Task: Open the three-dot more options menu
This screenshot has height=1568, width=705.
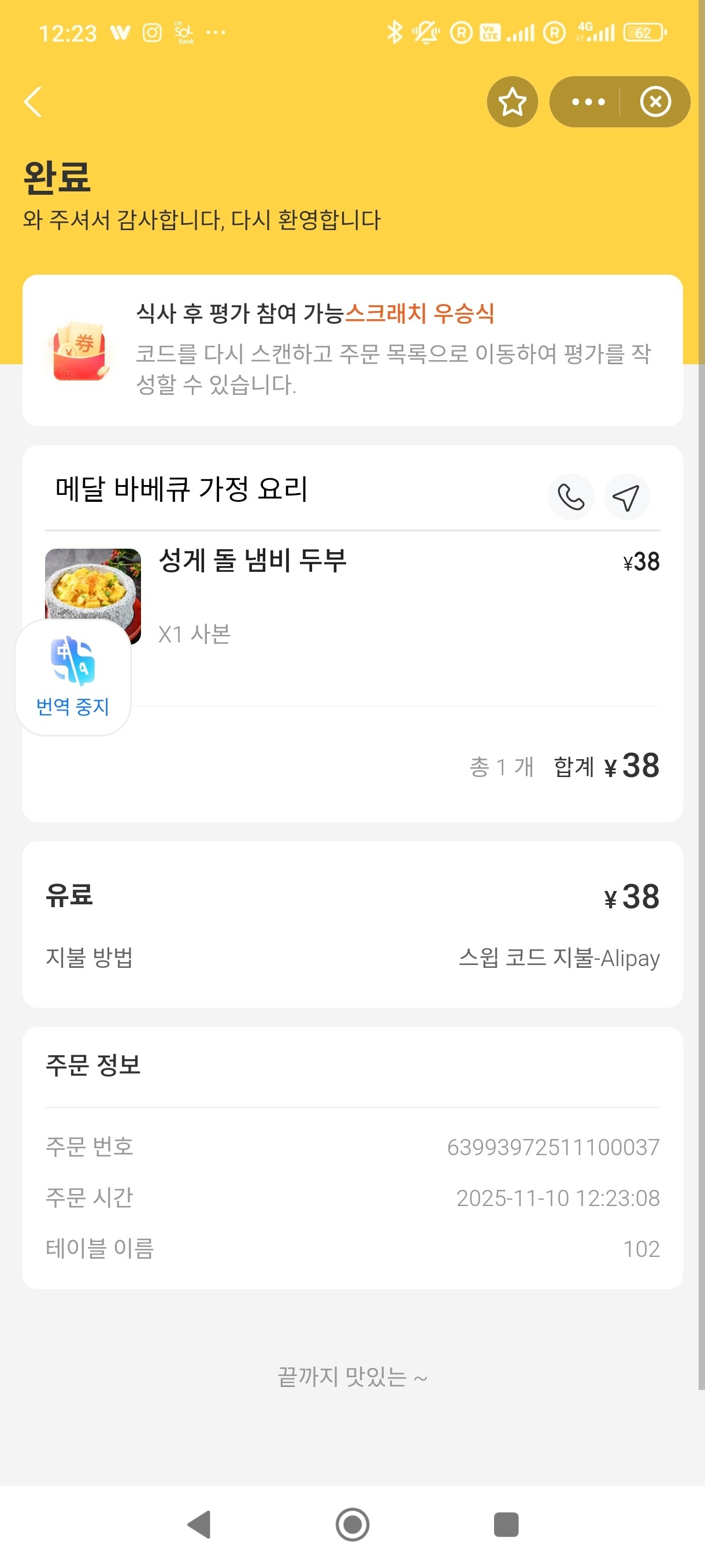Action: (588, 102)
